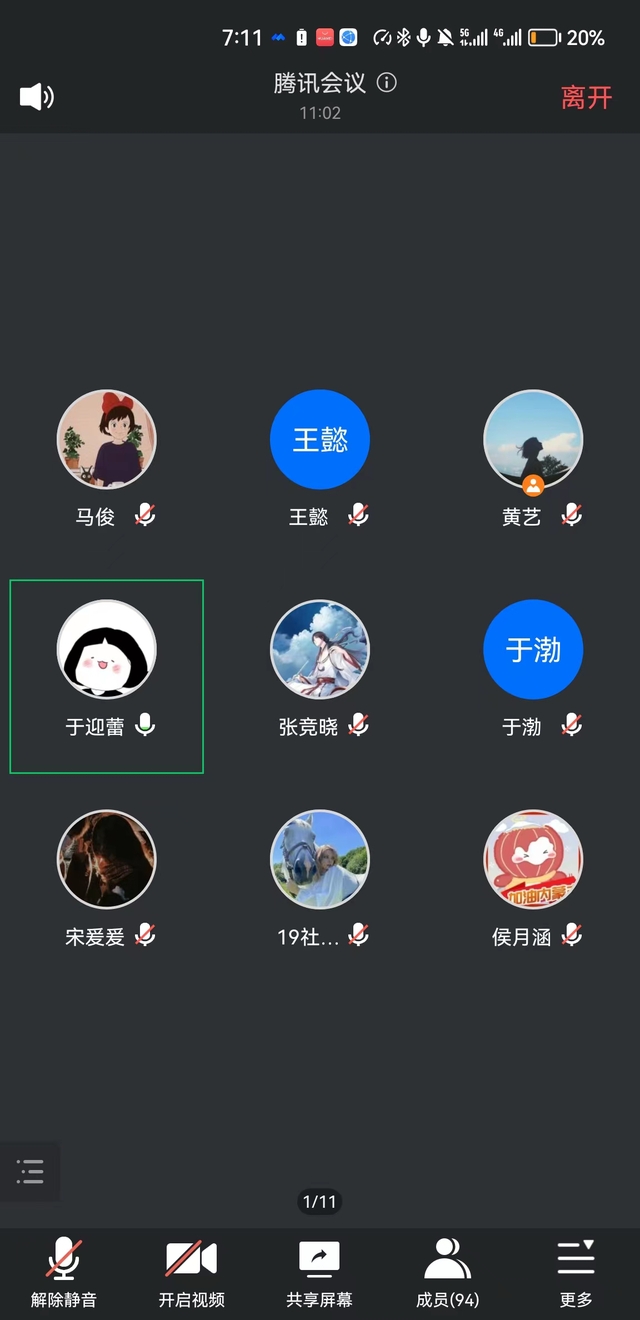Open the floating list menu icon
The height and width of the screenshot is (1320, 640).
pos(30,1171)
